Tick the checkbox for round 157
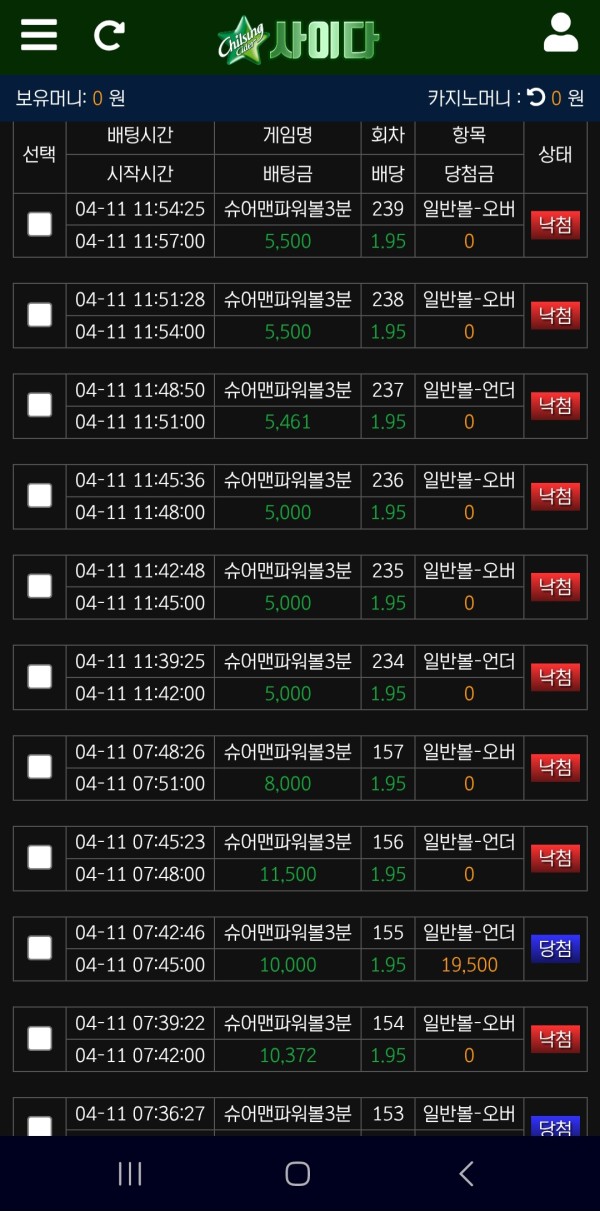The height and width of the screenshot is (1211, 600). click(x=40, y=767)
